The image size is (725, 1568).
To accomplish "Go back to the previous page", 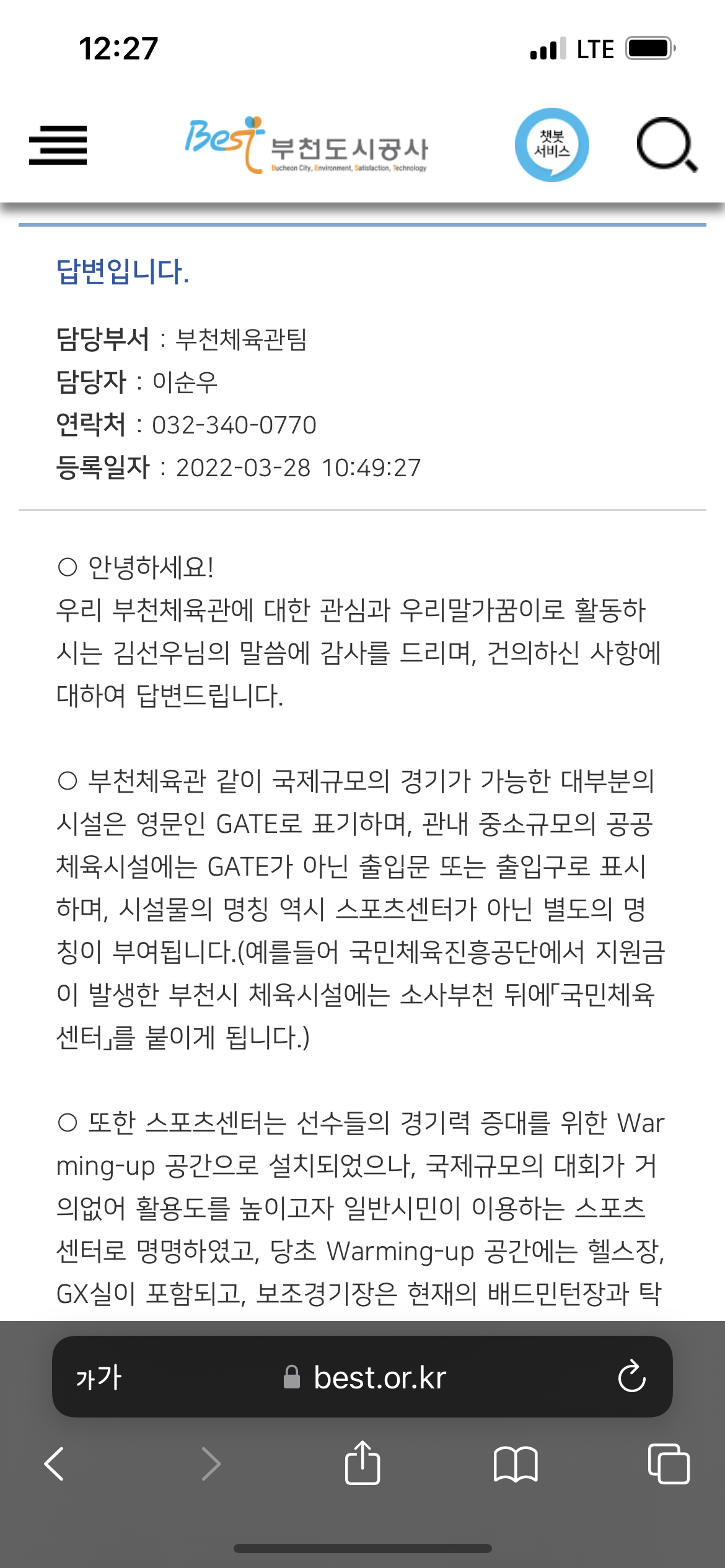I will tap(55, 1465).
